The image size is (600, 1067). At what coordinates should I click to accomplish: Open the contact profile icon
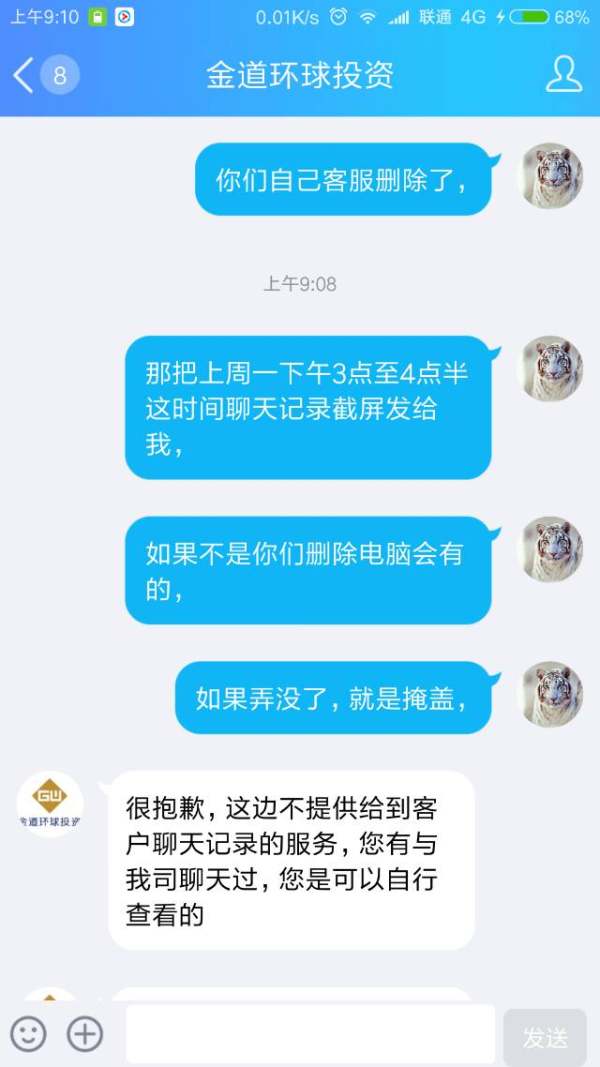pyautogui.click(x=564, y=75)
